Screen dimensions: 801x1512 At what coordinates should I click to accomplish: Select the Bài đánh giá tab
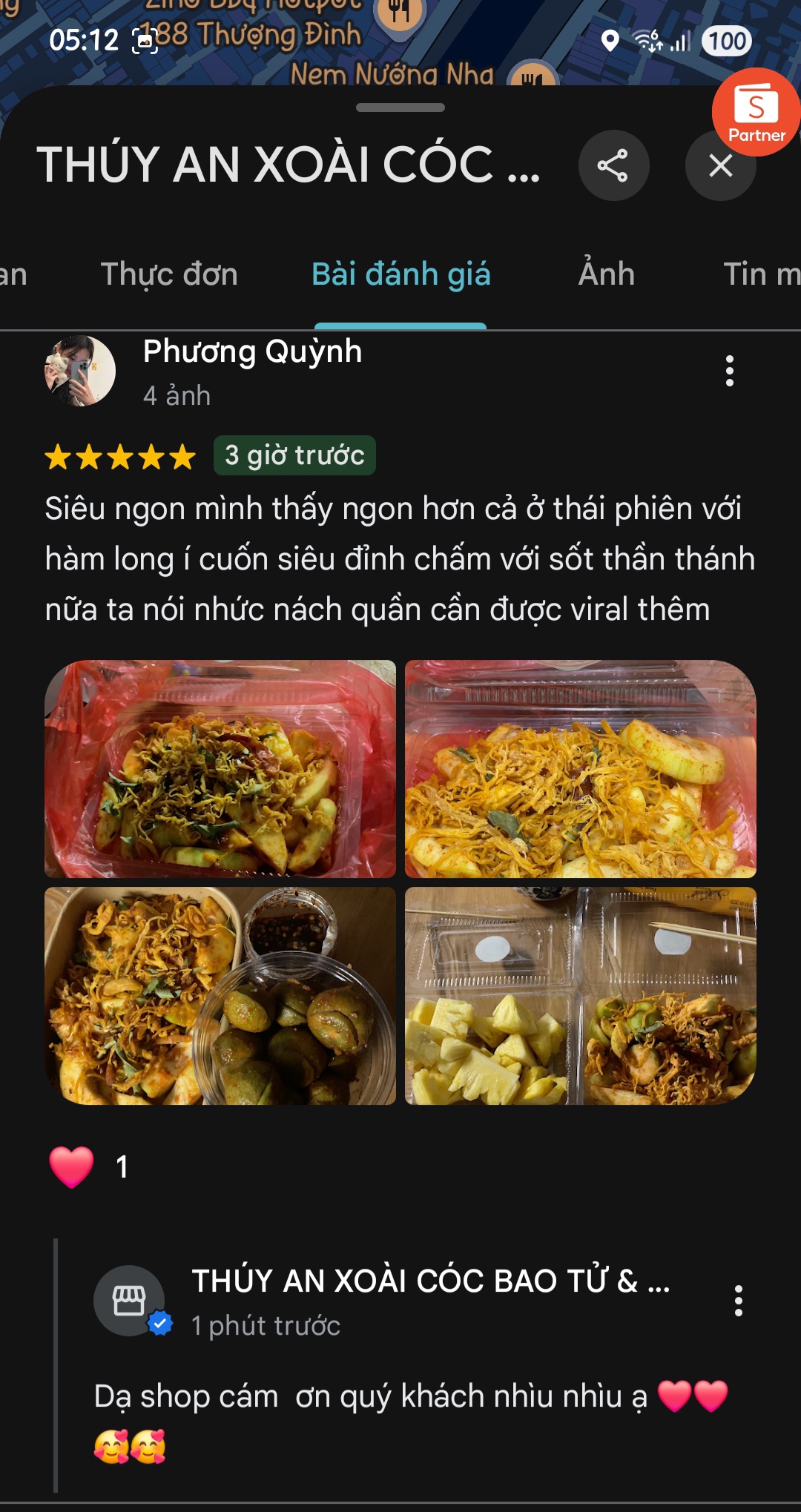pos(400,274)
